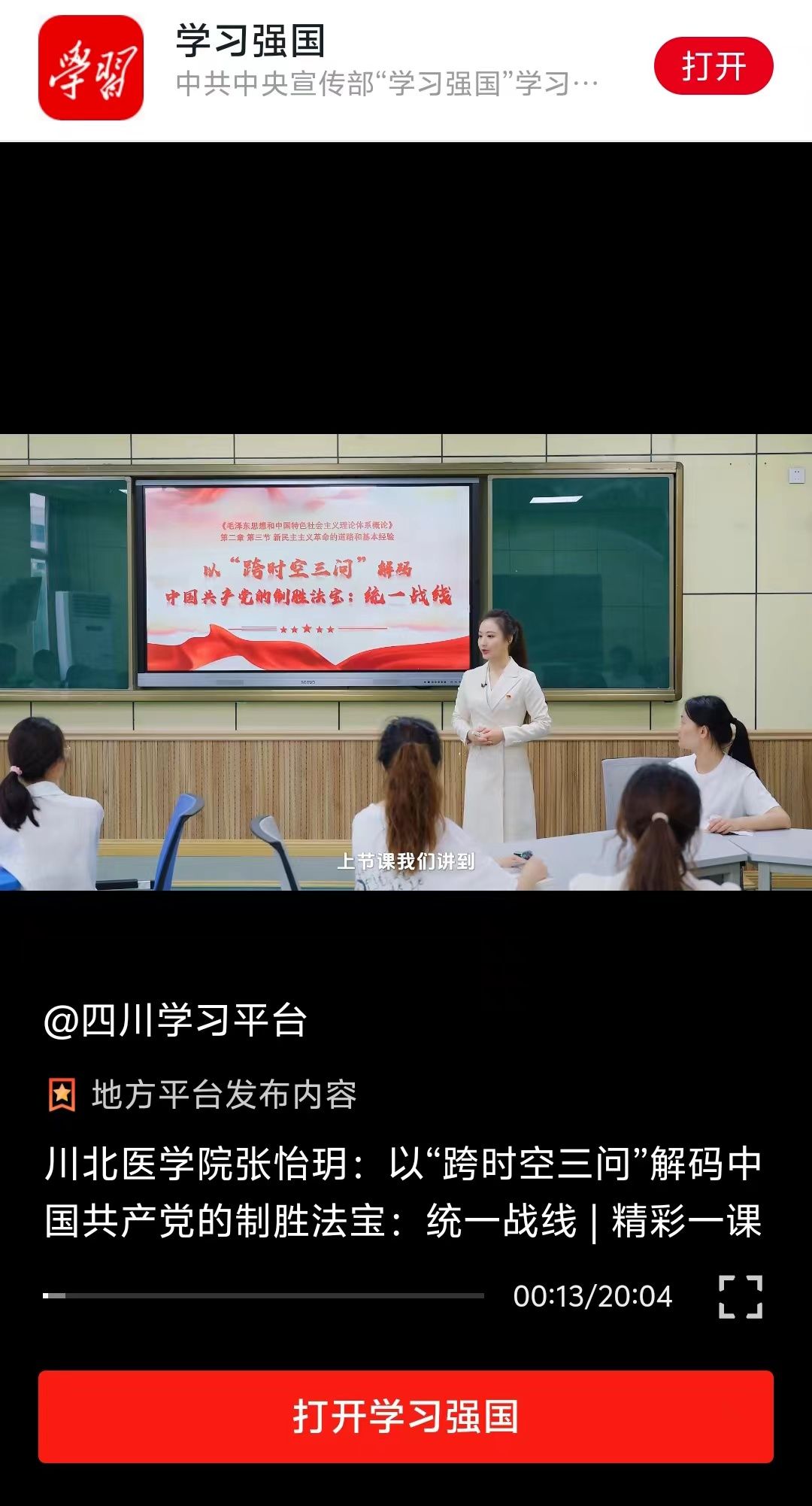The width and height of the screenshot is (812, 1506).
Task: Open the @四川学习平台 publisher profile
Action: click(176, 1021)
